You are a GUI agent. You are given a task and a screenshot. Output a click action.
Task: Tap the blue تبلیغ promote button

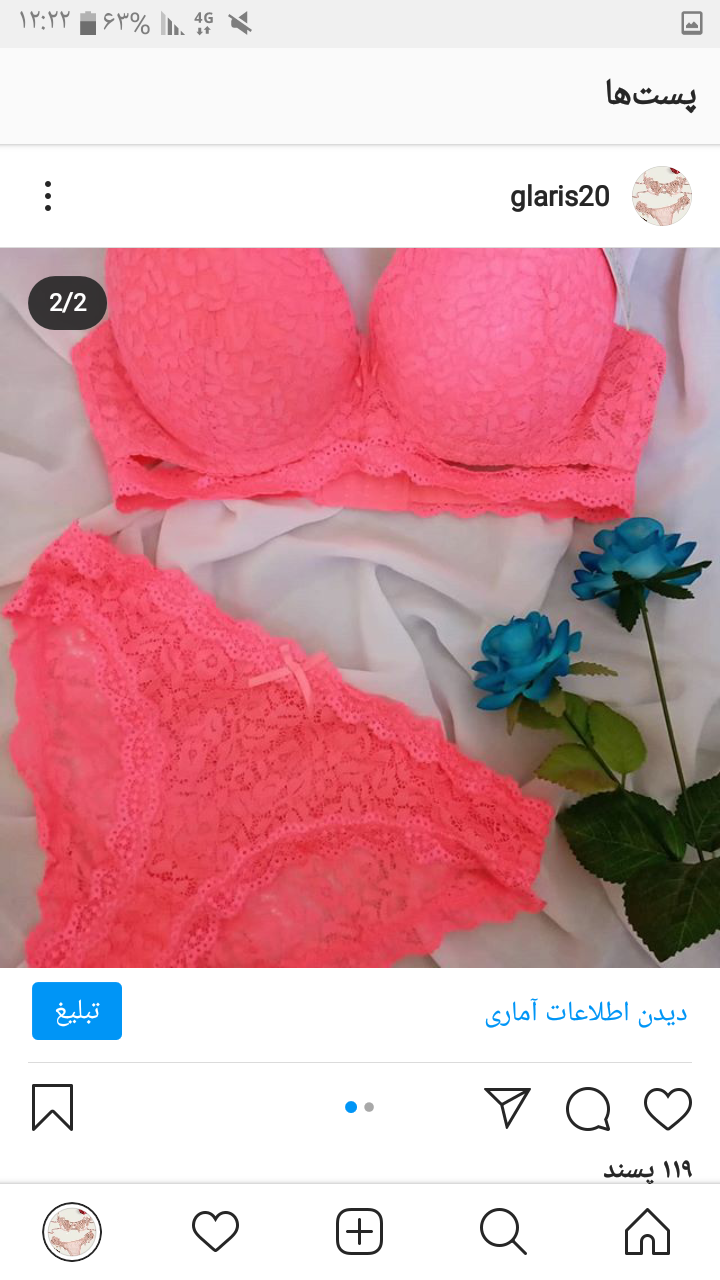(x=77, y=1011)
